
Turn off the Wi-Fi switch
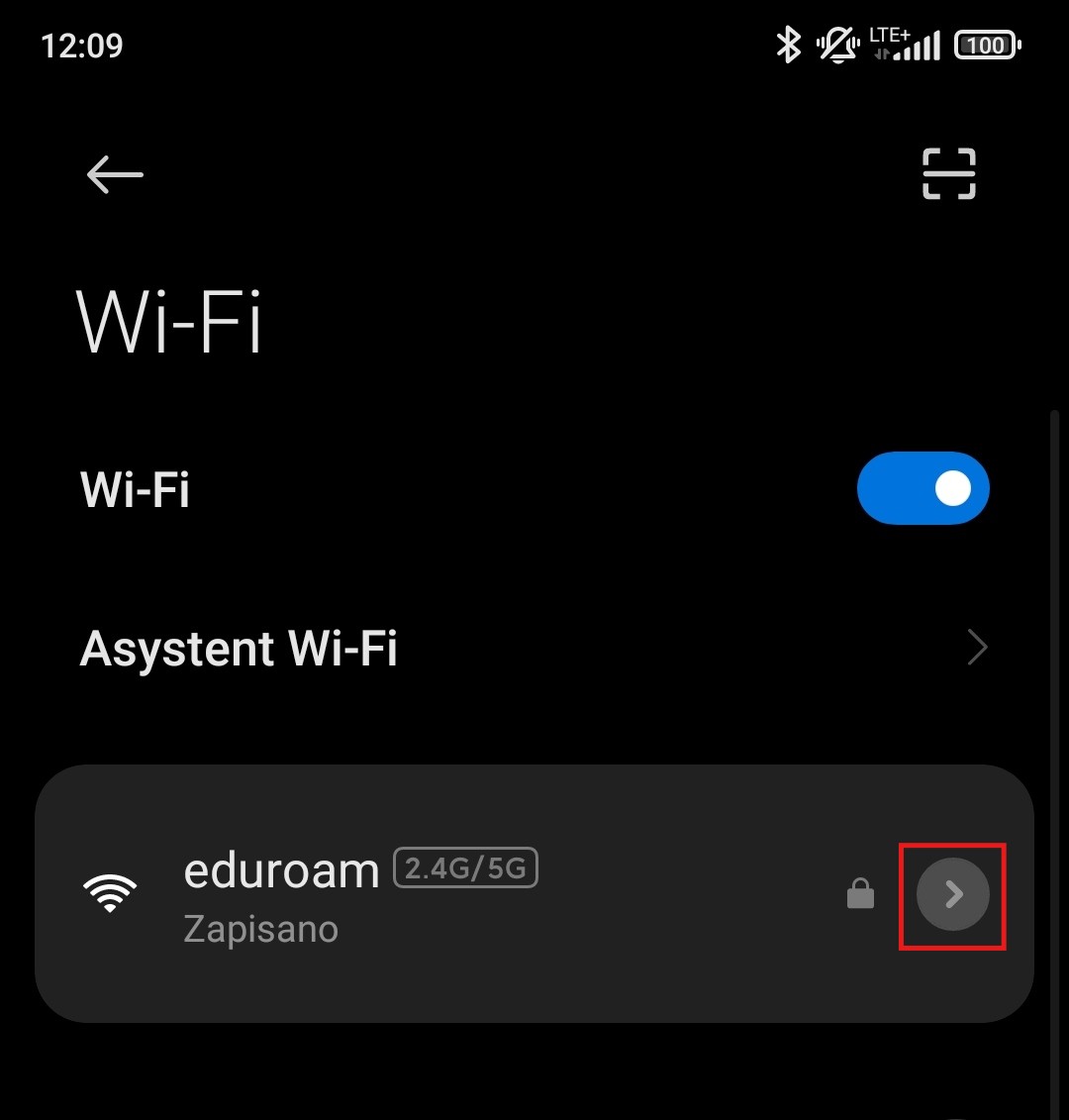click(x=923, y=488)
